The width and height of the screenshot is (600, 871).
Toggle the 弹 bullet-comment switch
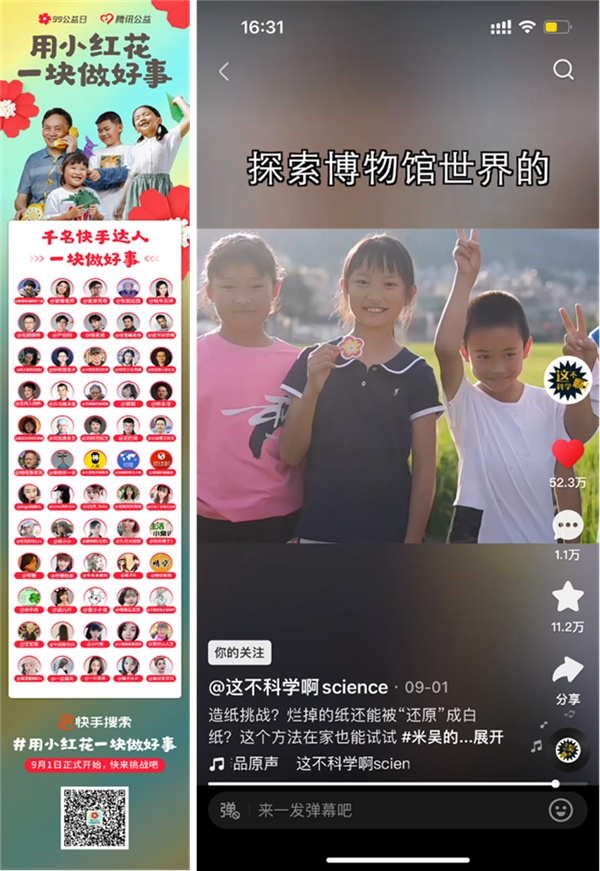229,810
